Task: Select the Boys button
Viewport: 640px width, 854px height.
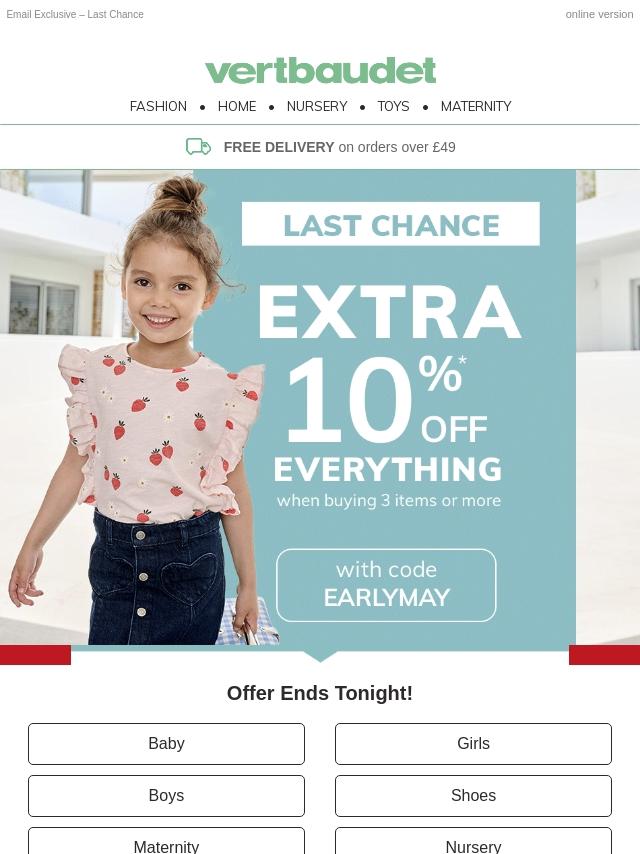Action: click(166, 796)
